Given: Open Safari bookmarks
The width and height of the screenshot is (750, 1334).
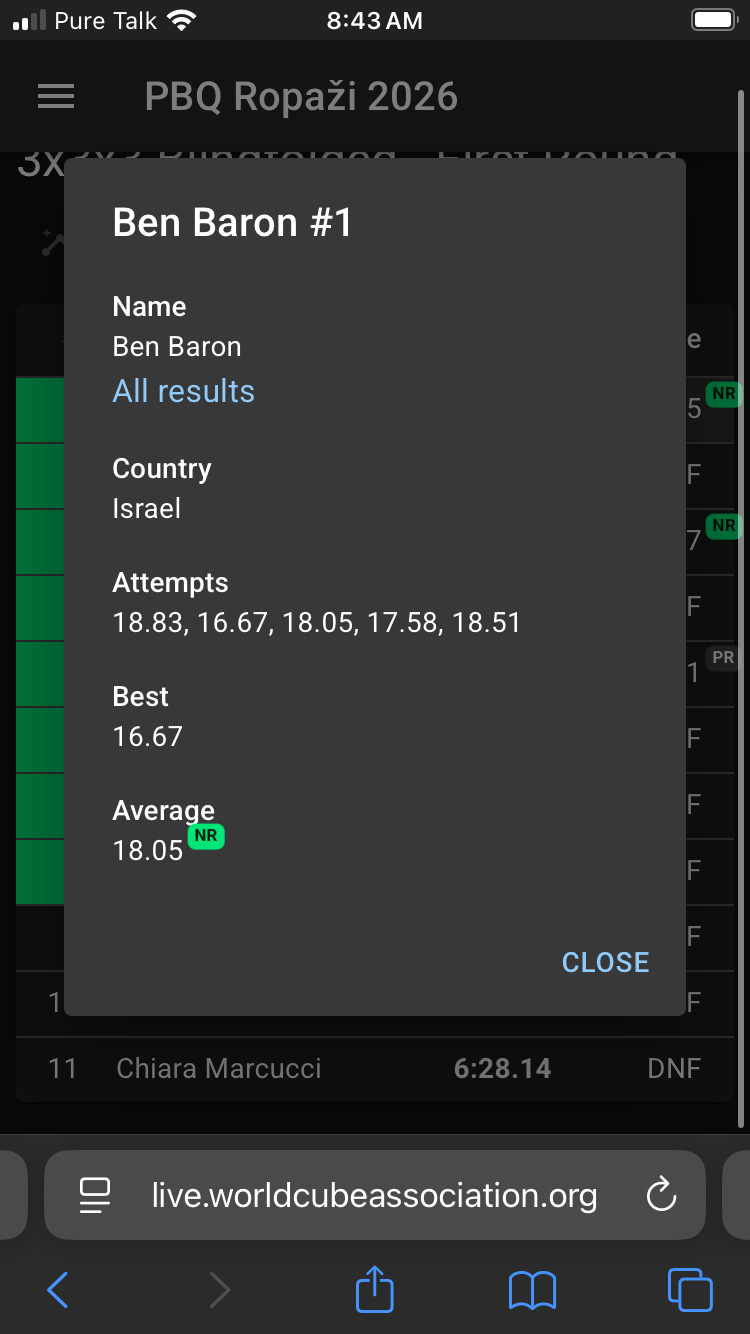Looking at the screenshot, I should [x=532, y=1290].
